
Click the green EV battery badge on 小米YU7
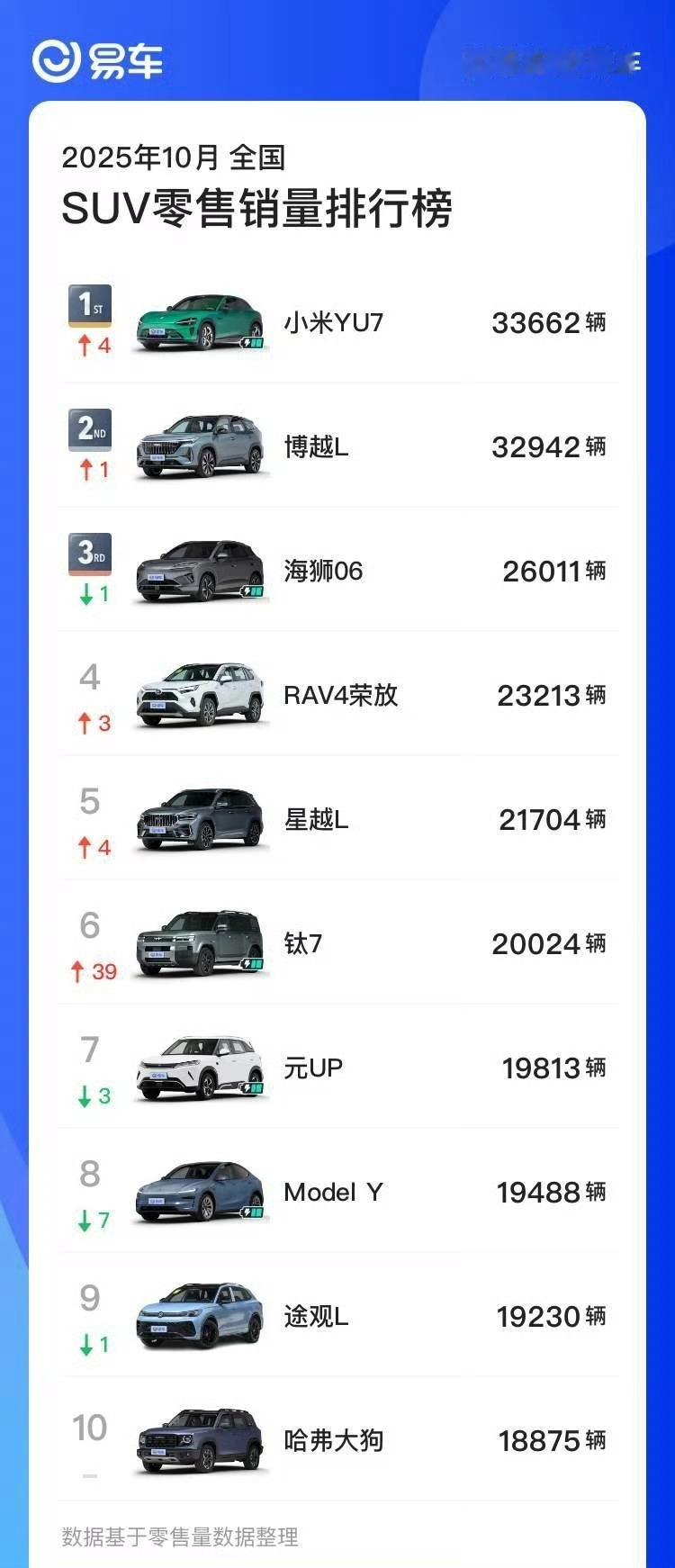(x=252, y=342)
